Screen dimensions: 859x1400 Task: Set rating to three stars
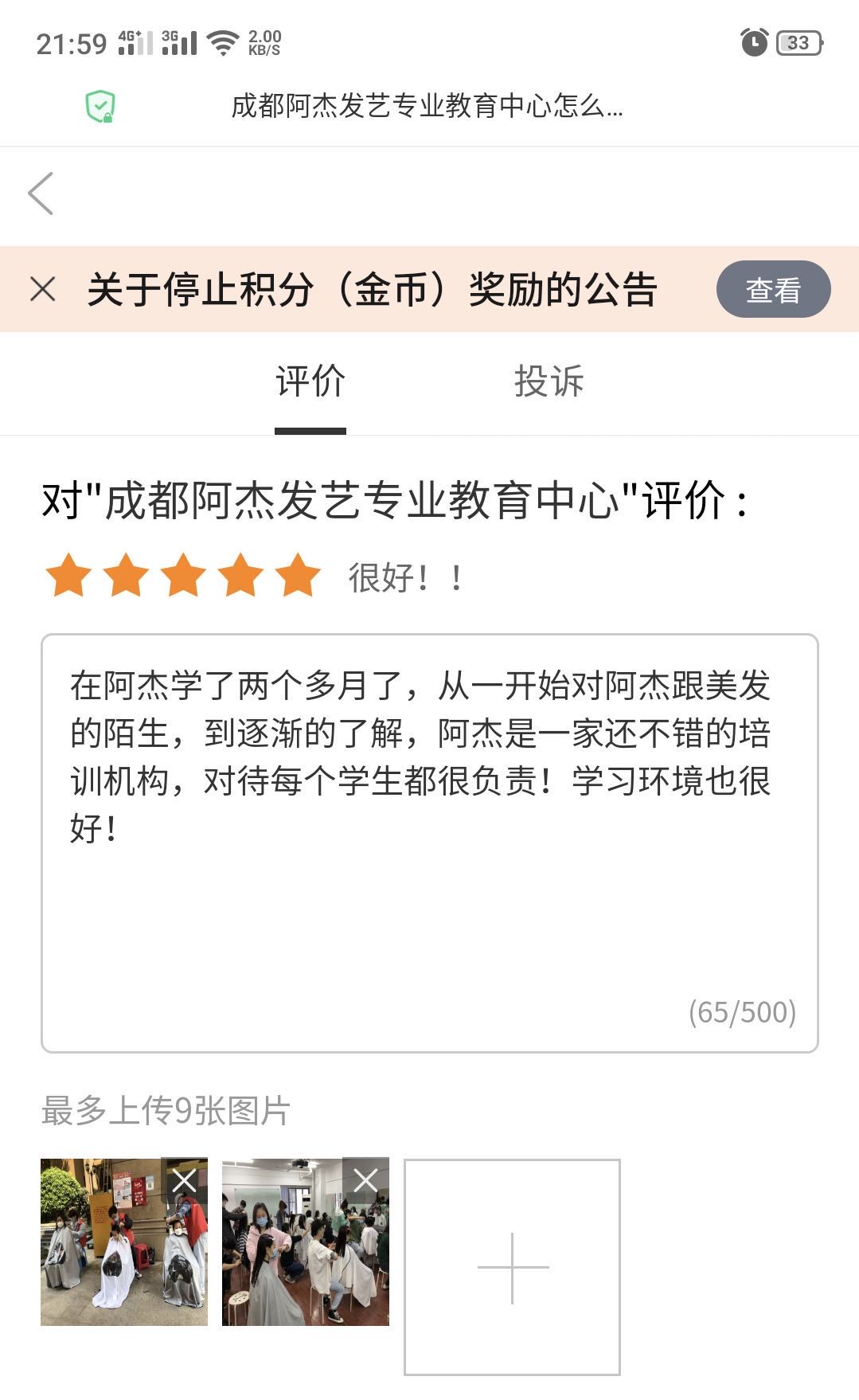click(183, 576)
